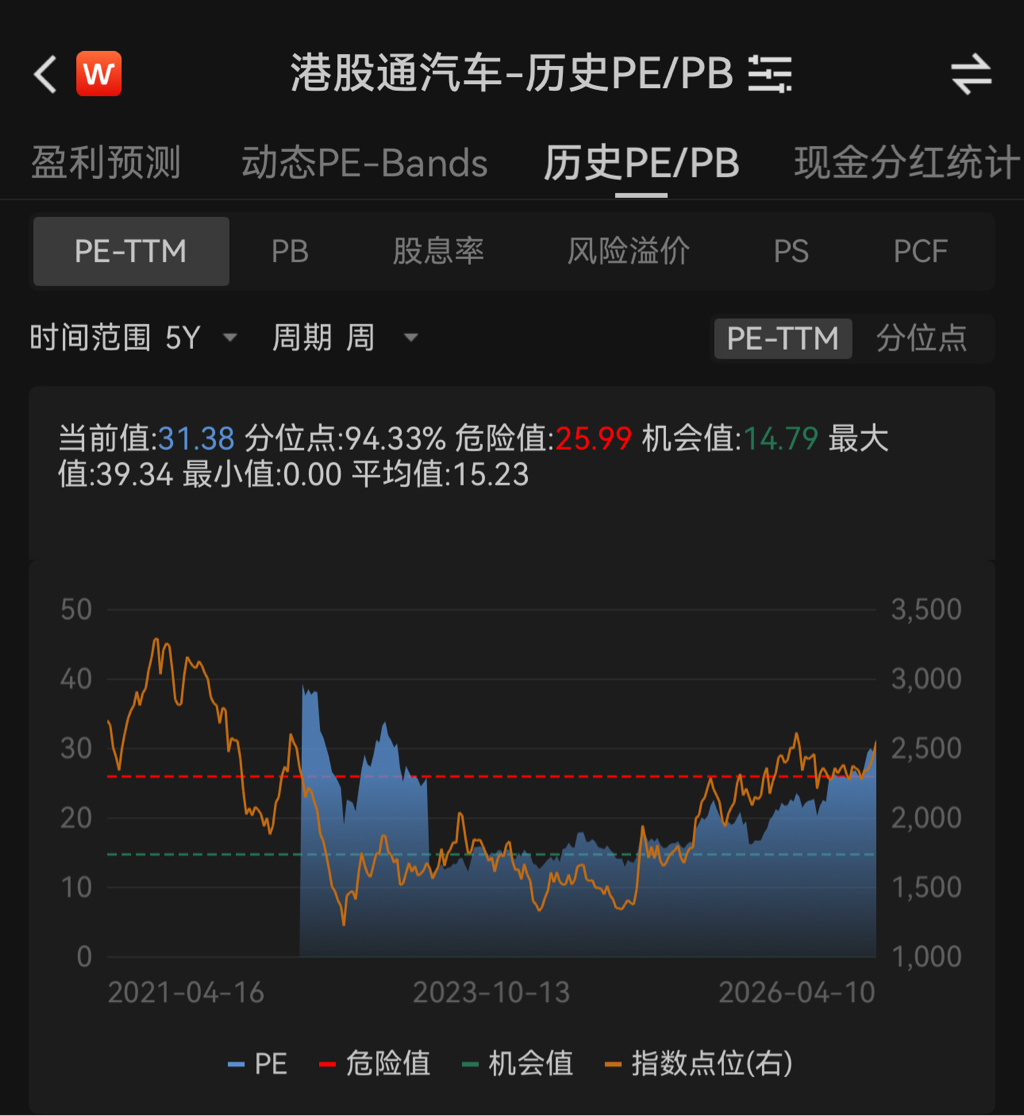Switch to the 现金分红统计 tab
The width and height of the screenshot is (1024, 1116).
click(x=906, y=163)
